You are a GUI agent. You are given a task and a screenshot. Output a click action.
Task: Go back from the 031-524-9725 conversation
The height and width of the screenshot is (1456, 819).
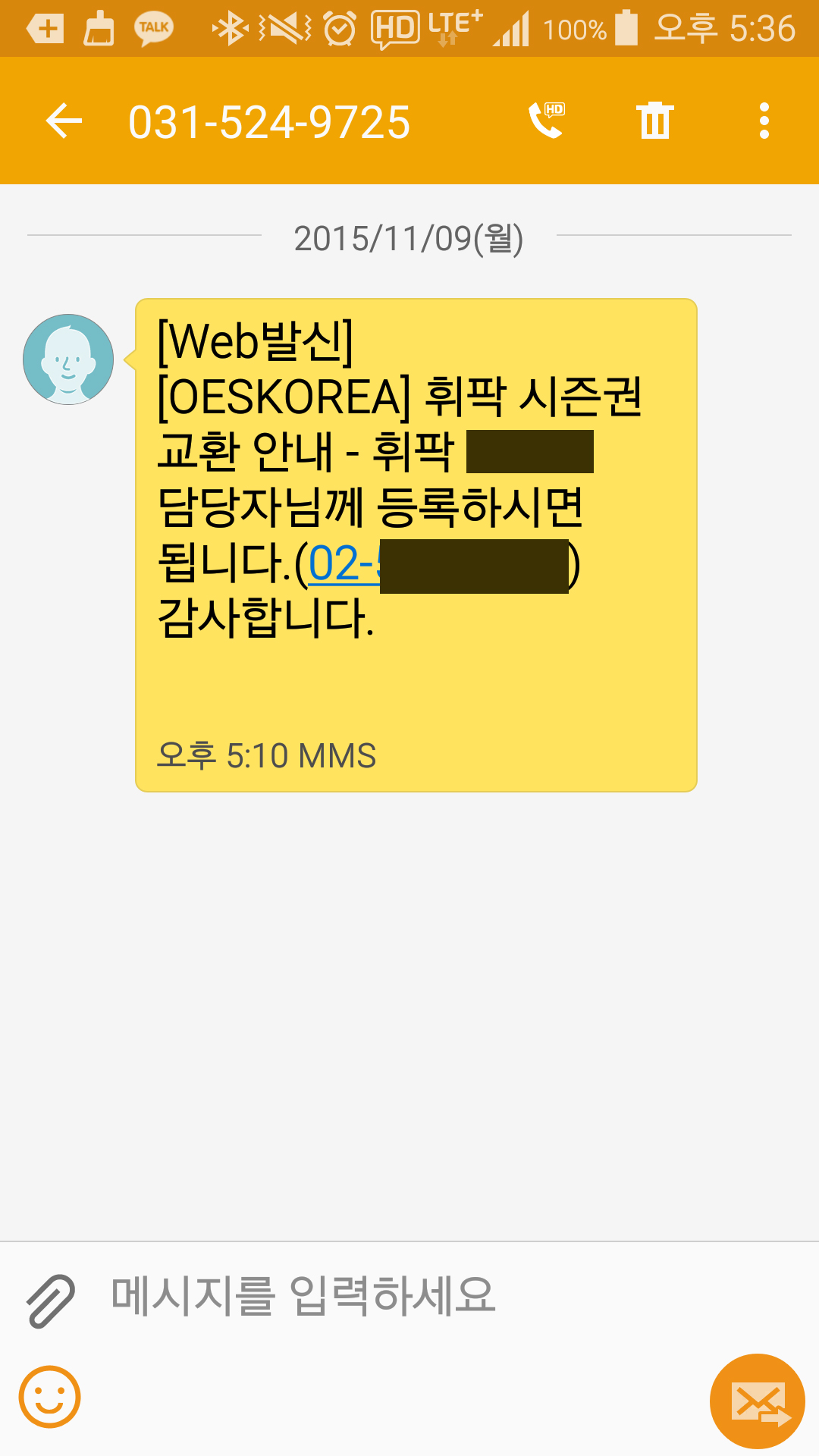pyautogui.click(x=64, y=121)
